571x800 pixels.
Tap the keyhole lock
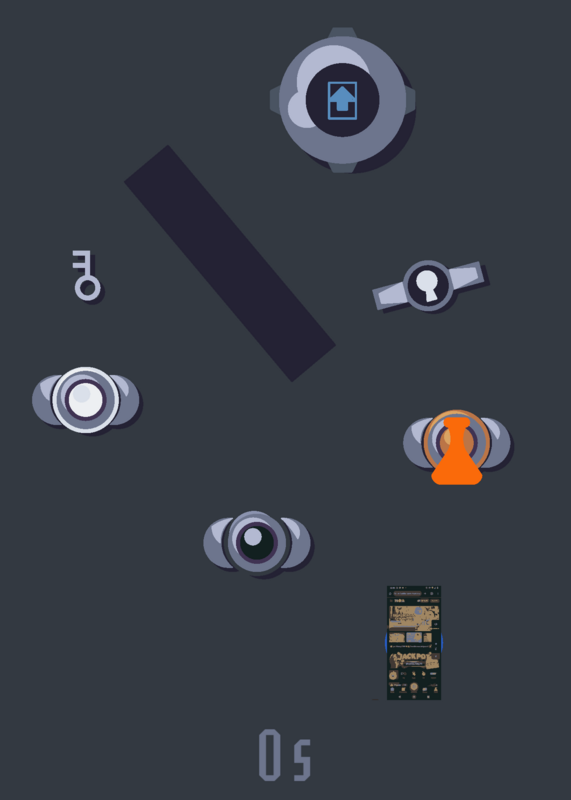coord(428,285)
